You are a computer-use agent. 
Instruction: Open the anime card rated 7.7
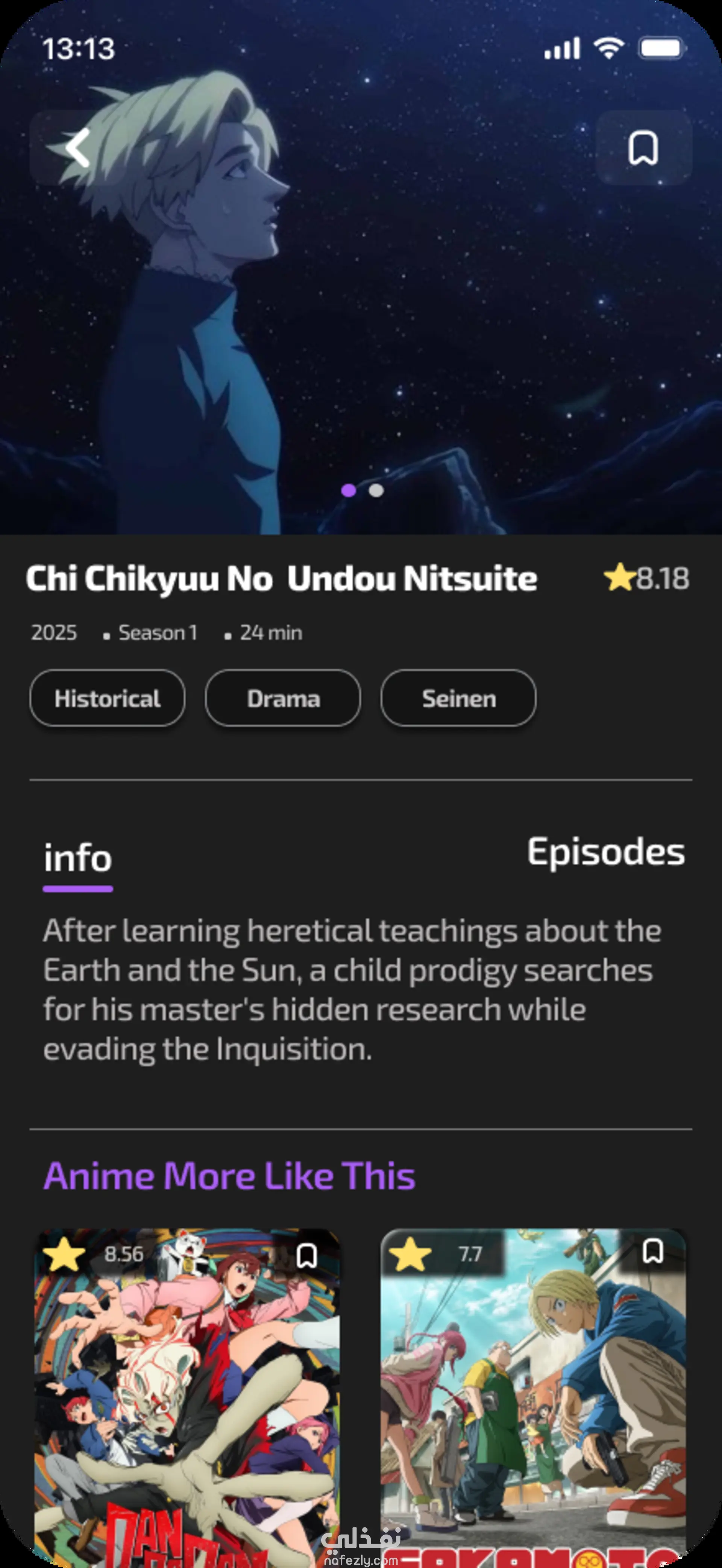(533, 1400)
